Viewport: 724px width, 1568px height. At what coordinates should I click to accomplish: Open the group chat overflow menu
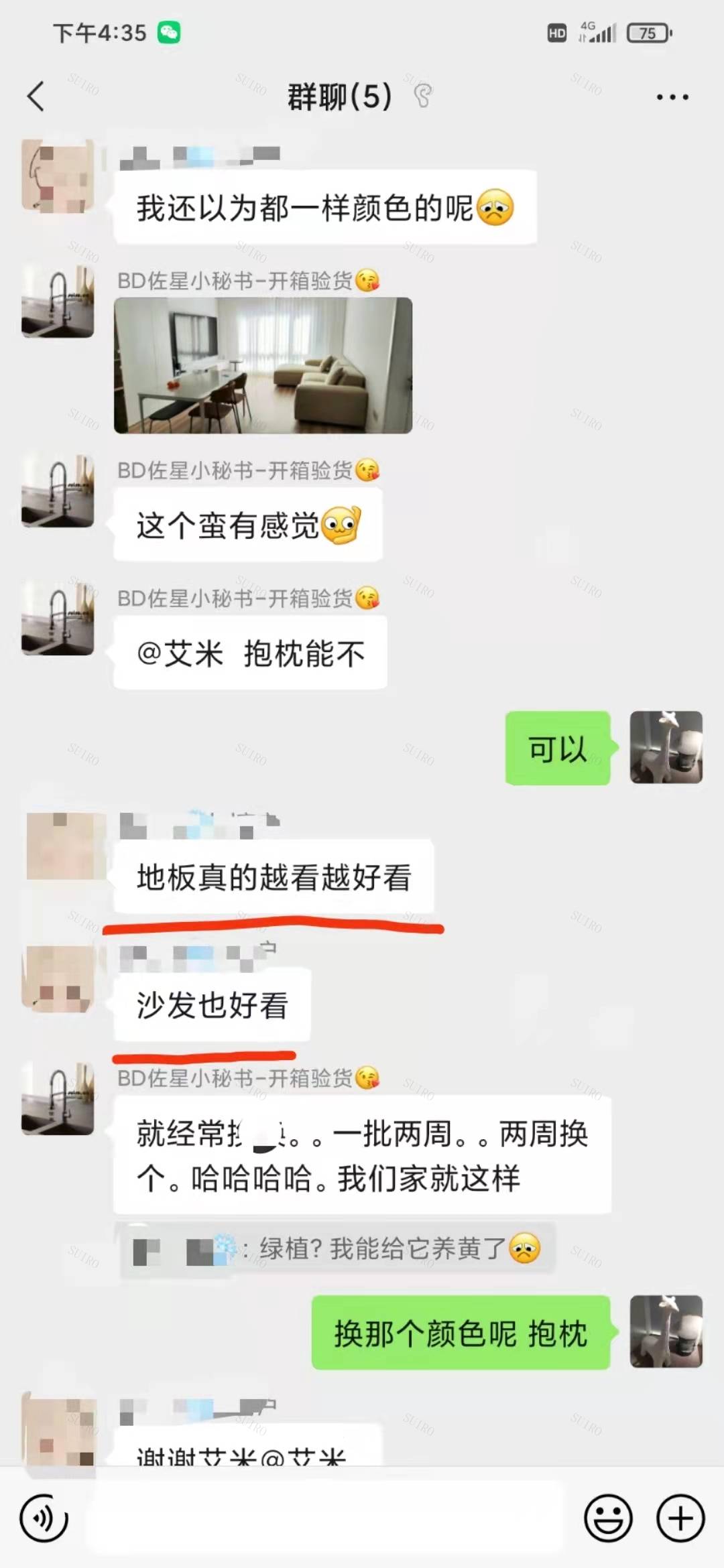click(x=672, y=97)
